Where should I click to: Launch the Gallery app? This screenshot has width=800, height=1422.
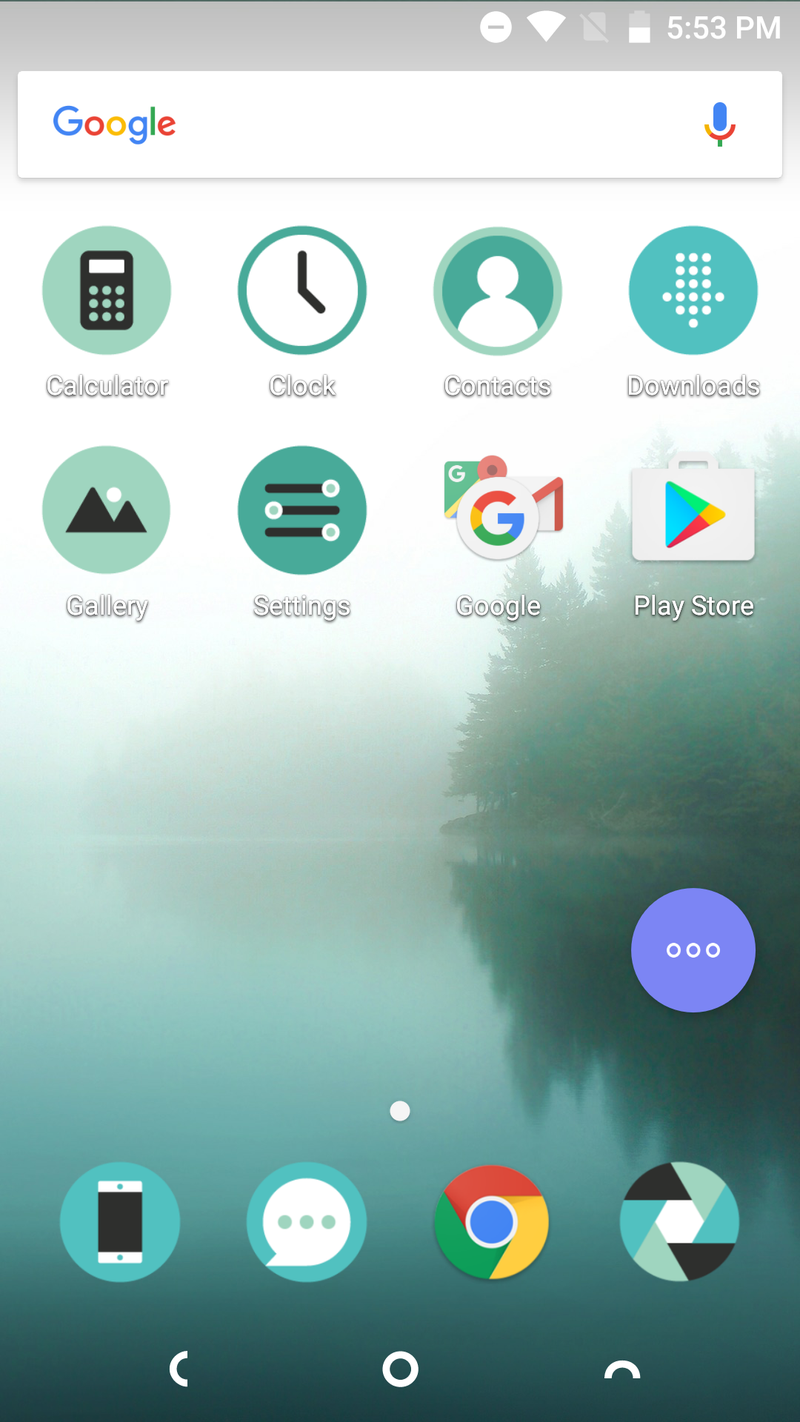tap(106, 511)
